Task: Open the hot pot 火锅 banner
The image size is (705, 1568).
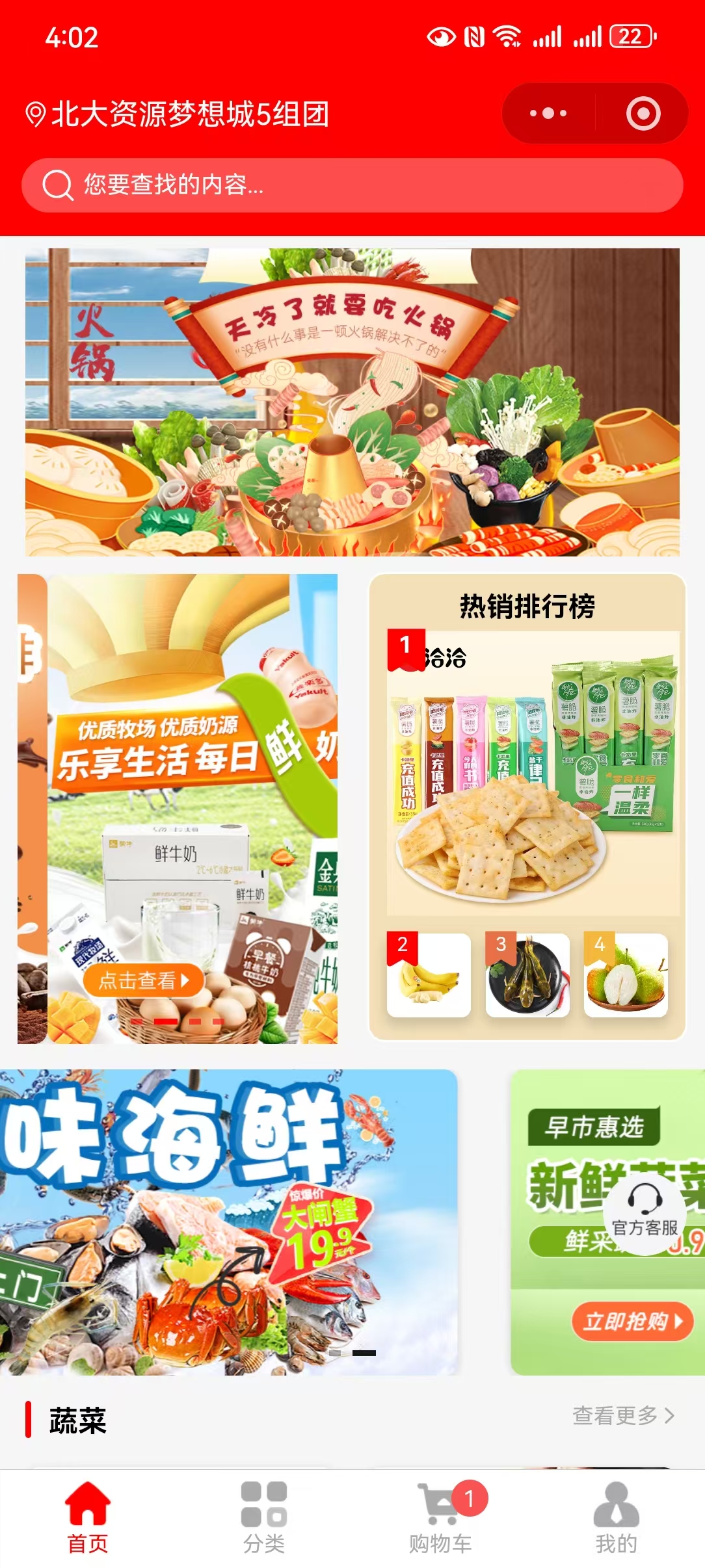Action: pos(352,402)
